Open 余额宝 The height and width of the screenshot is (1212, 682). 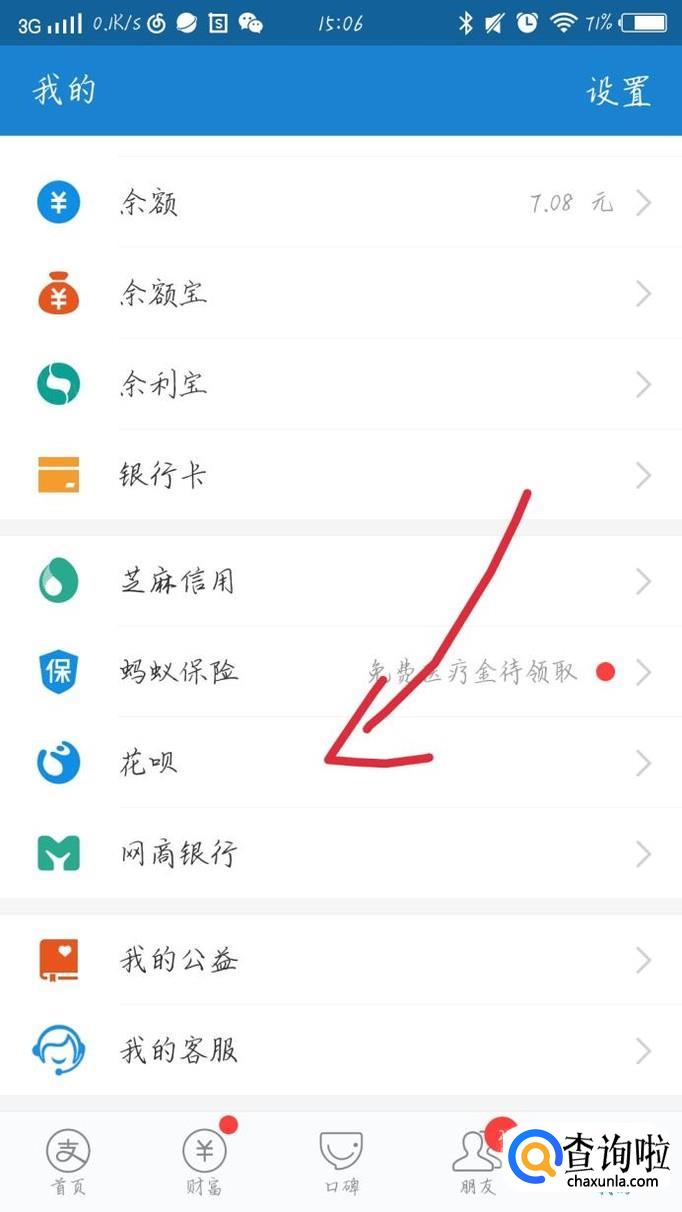[x=340, y=294]
